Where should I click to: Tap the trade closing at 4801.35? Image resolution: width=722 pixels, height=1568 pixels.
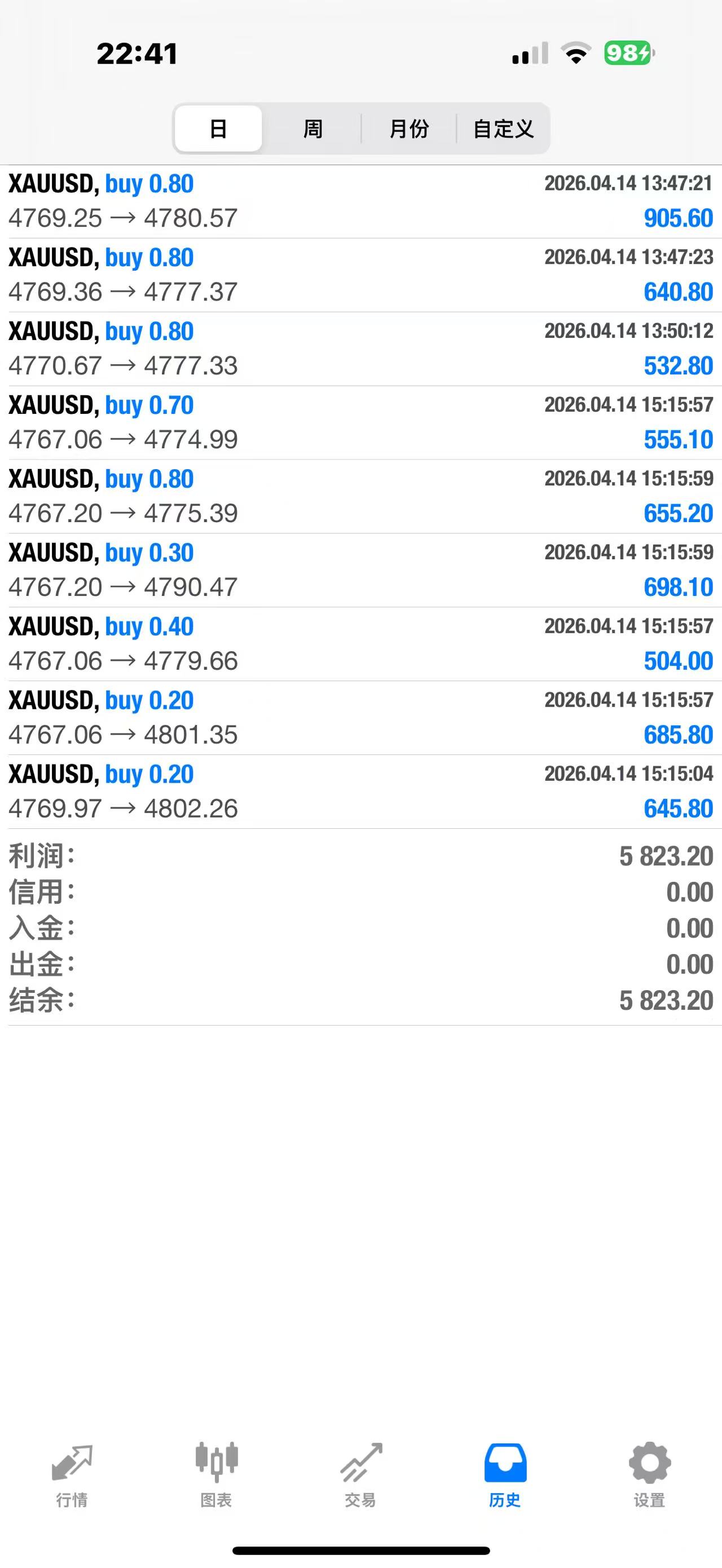tap(361, 717)
